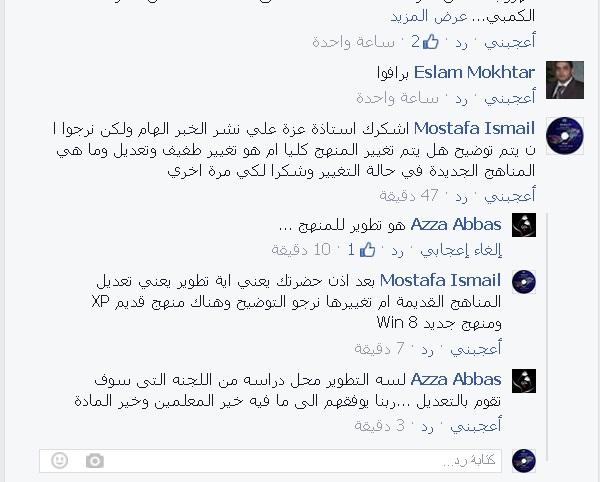
Task: View who liked the top comment
Action: point(424,42)
